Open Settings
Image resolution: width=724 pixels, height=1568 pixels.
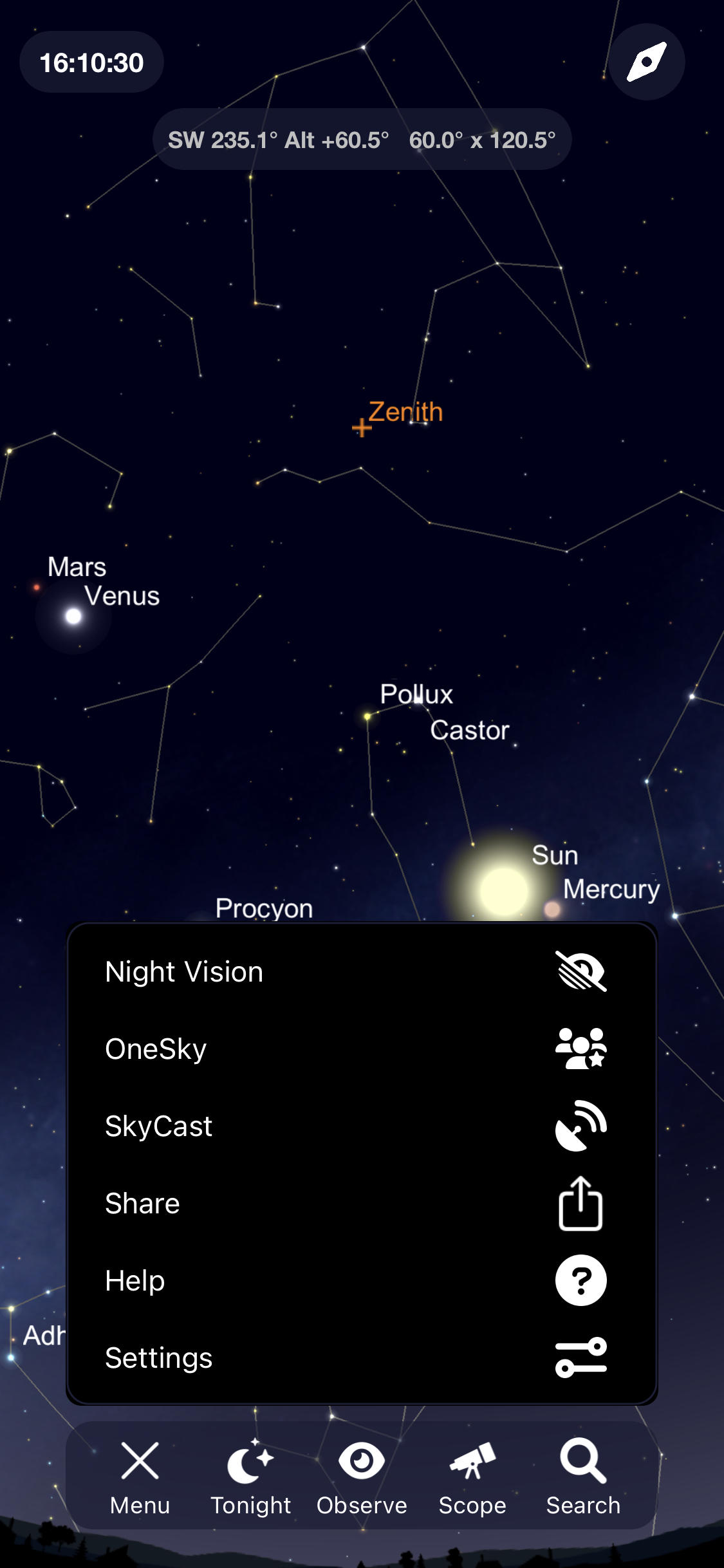tap(362, 1358)
